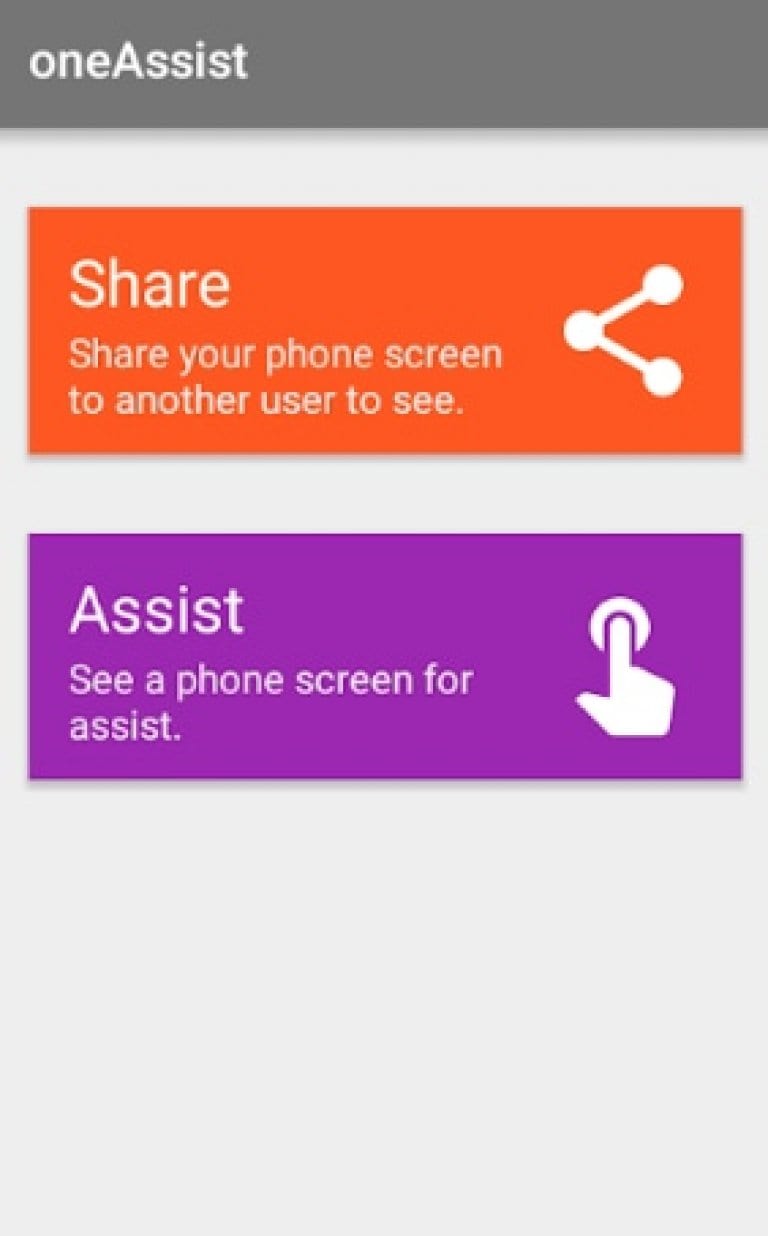Click the Share card description text
Screen dimensions: 768x1236
(285, 376)
